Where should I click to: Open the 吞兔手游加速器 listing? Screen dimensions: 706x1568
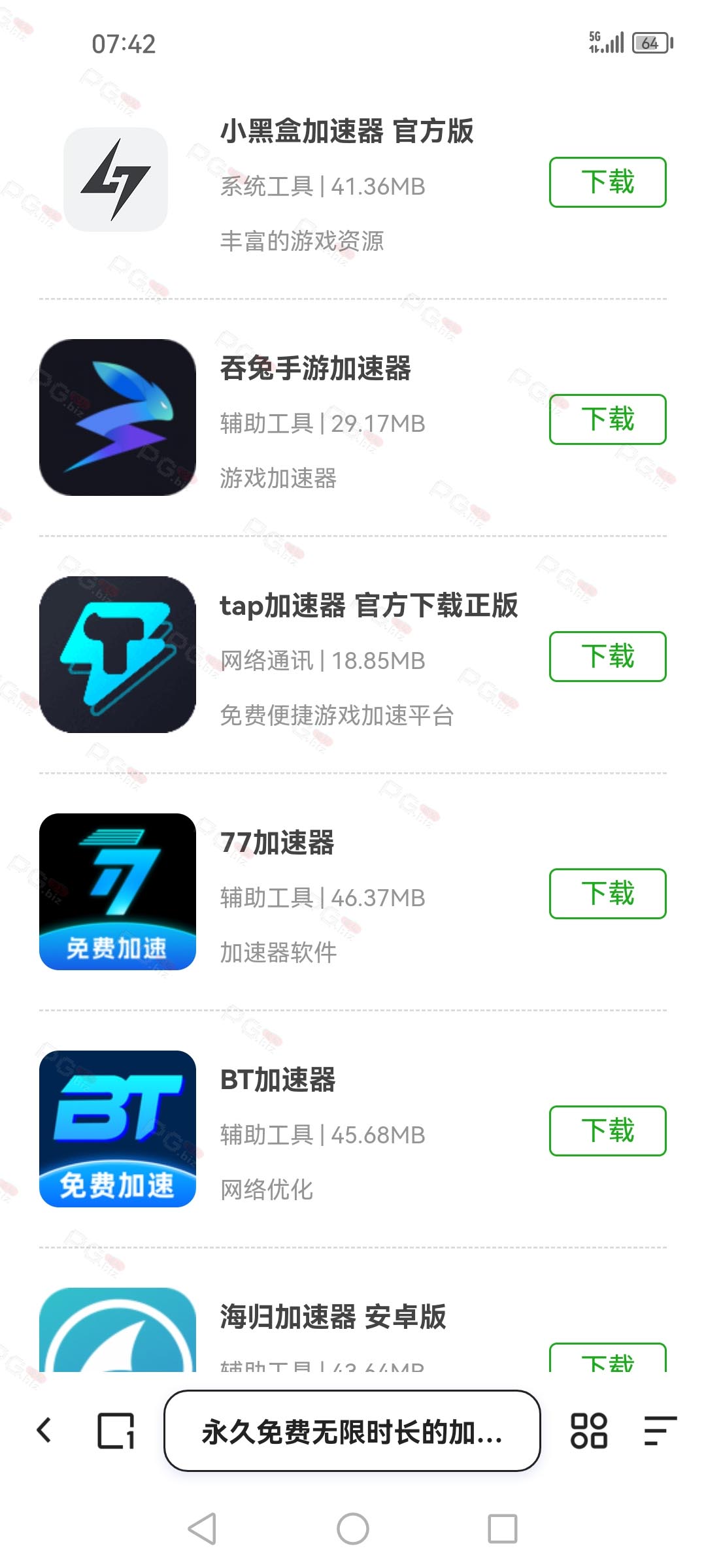click(316, 368)
